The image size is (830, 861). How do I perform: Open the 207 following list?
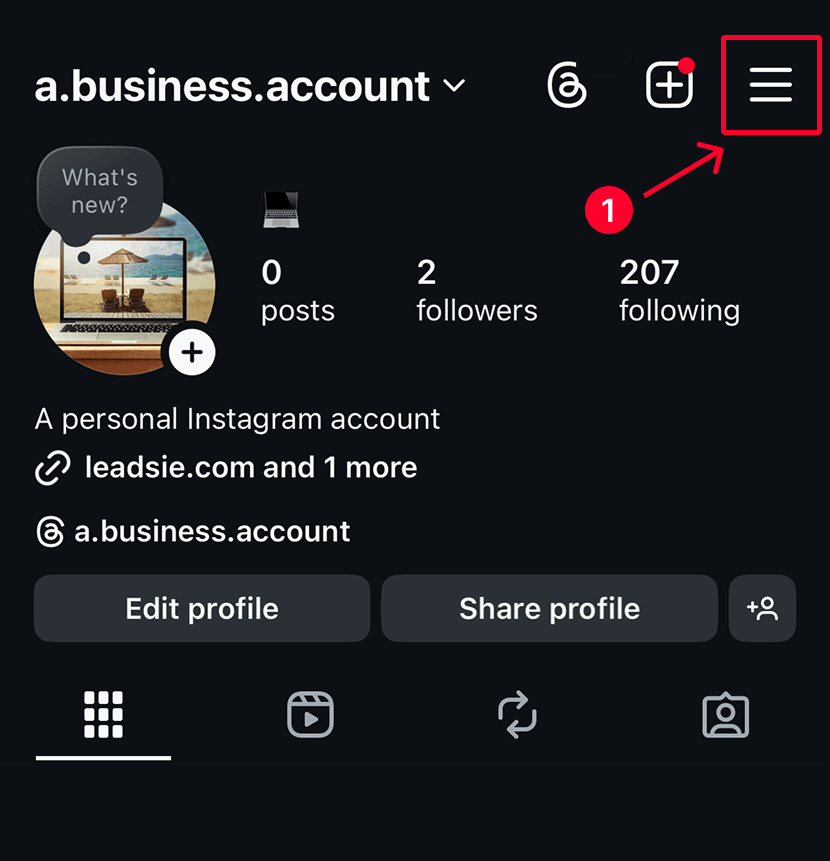click(x=679, y=290)
